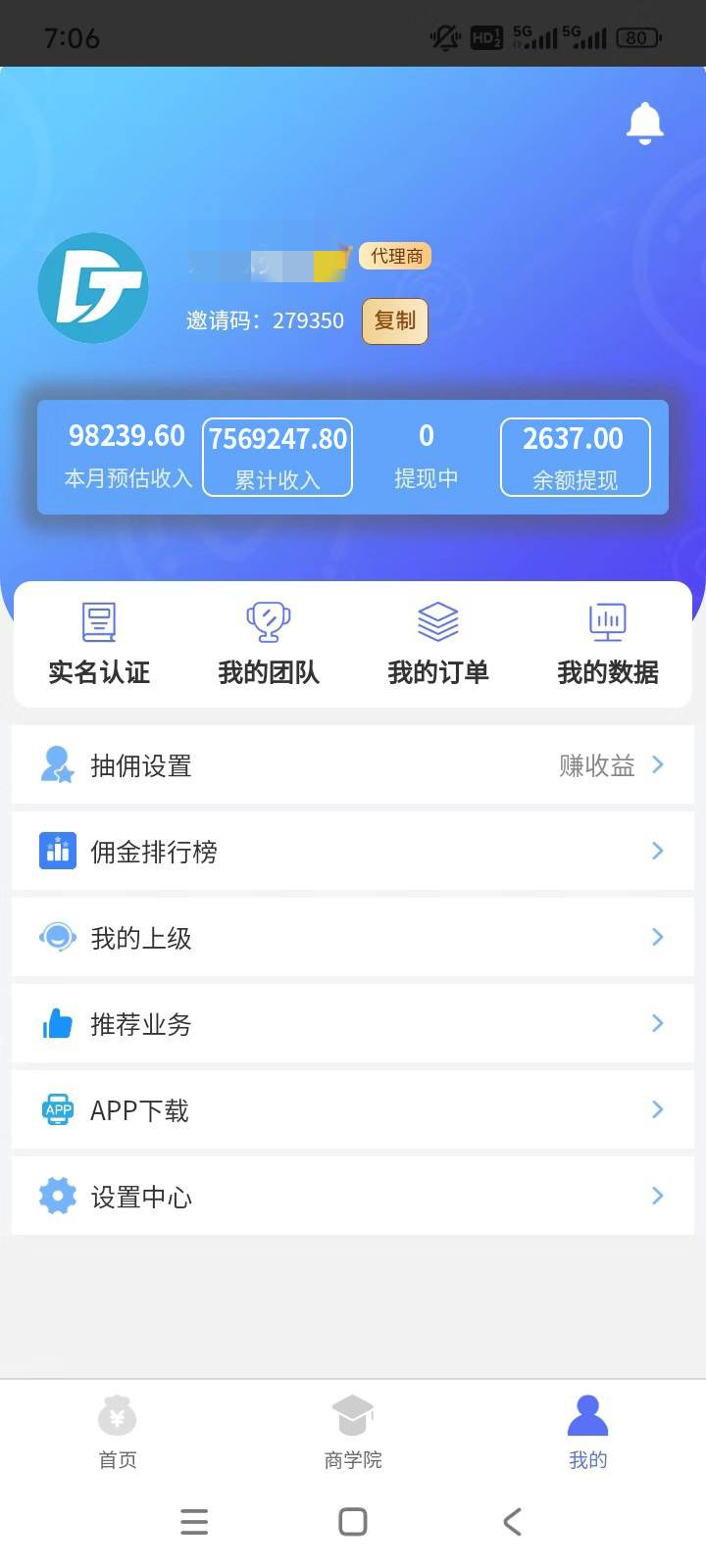Viewport: 706px width, 1568px height.
Task: Open the notifications bell
Action: click(x=644, y=123)
